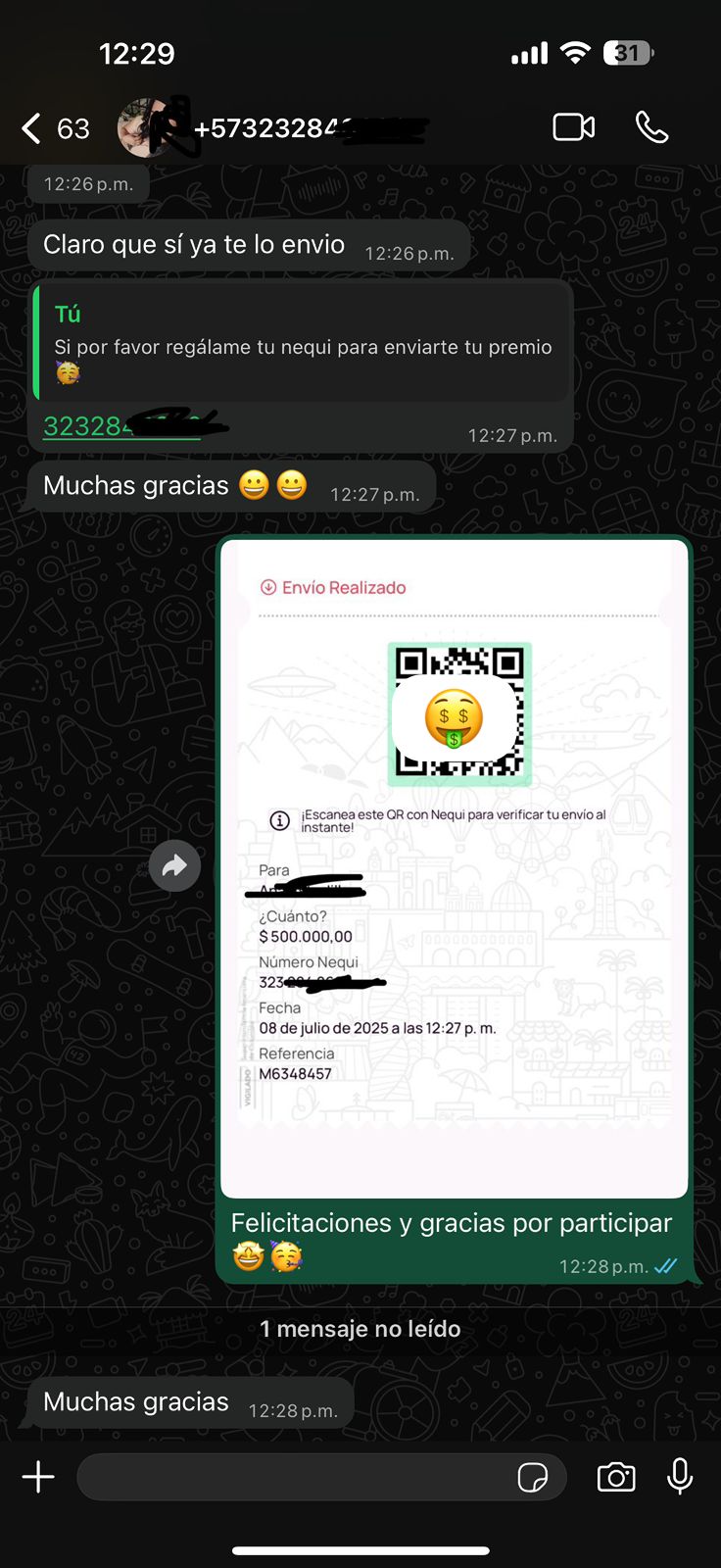Open the sticker picker

tap(532, 1477)
